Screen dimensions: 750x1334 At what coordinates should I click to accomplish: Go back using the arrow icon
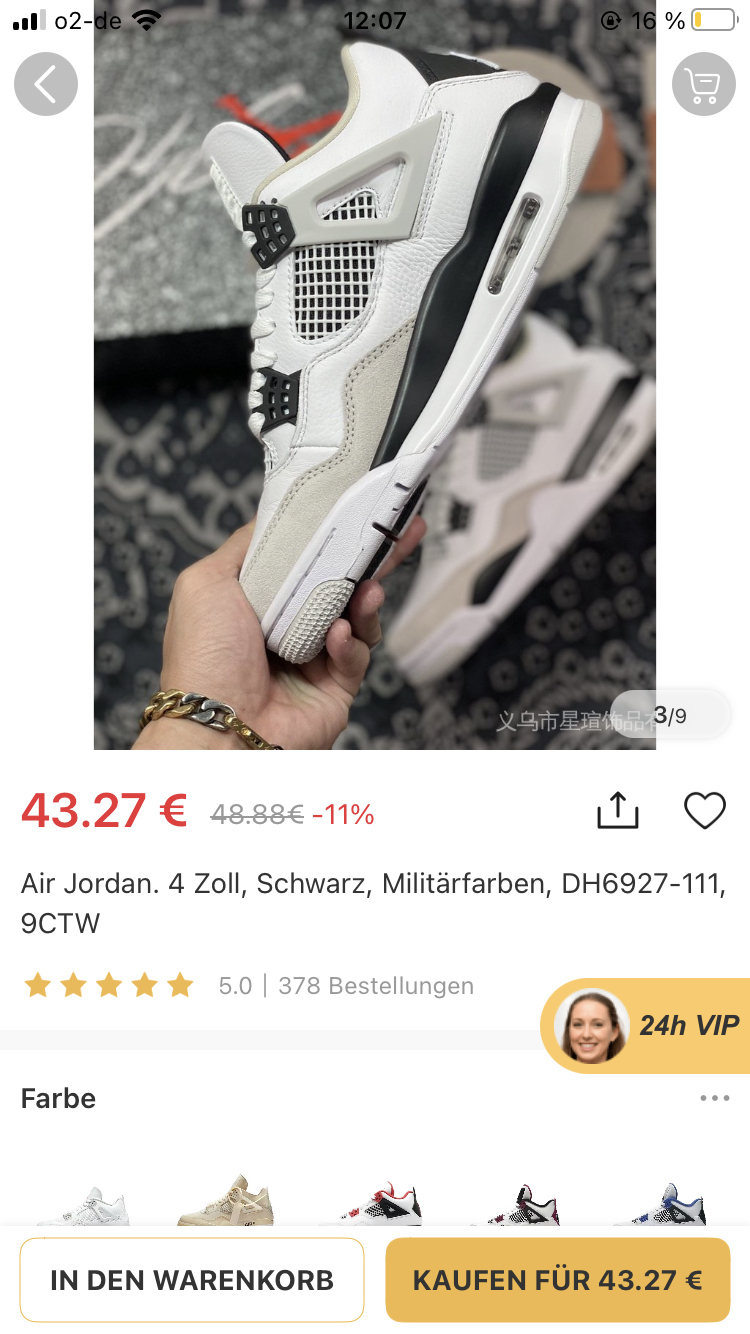(x=46, y=84)
